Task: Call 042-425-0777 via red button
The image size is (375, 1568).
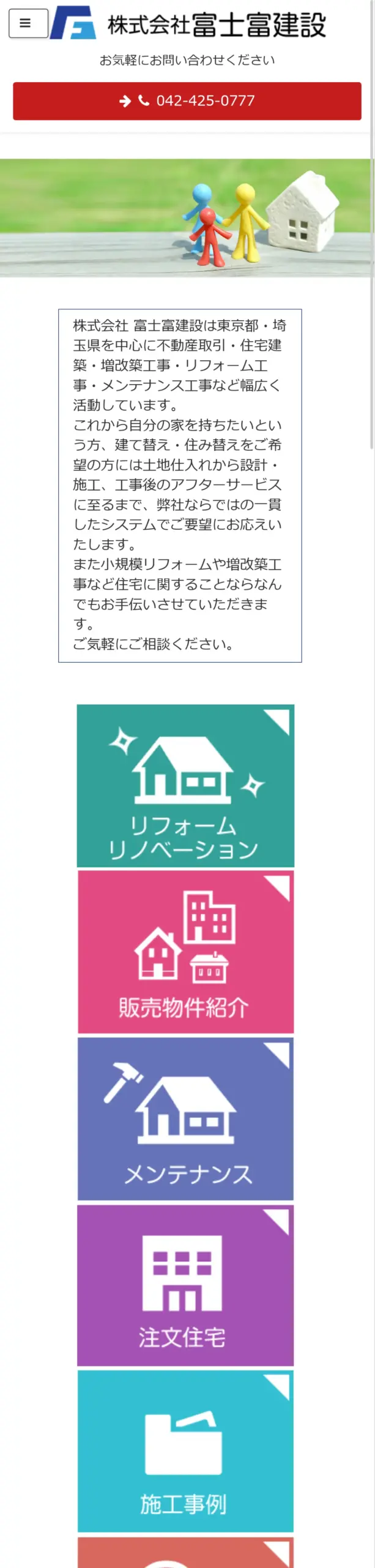Action: coord(187,101)
